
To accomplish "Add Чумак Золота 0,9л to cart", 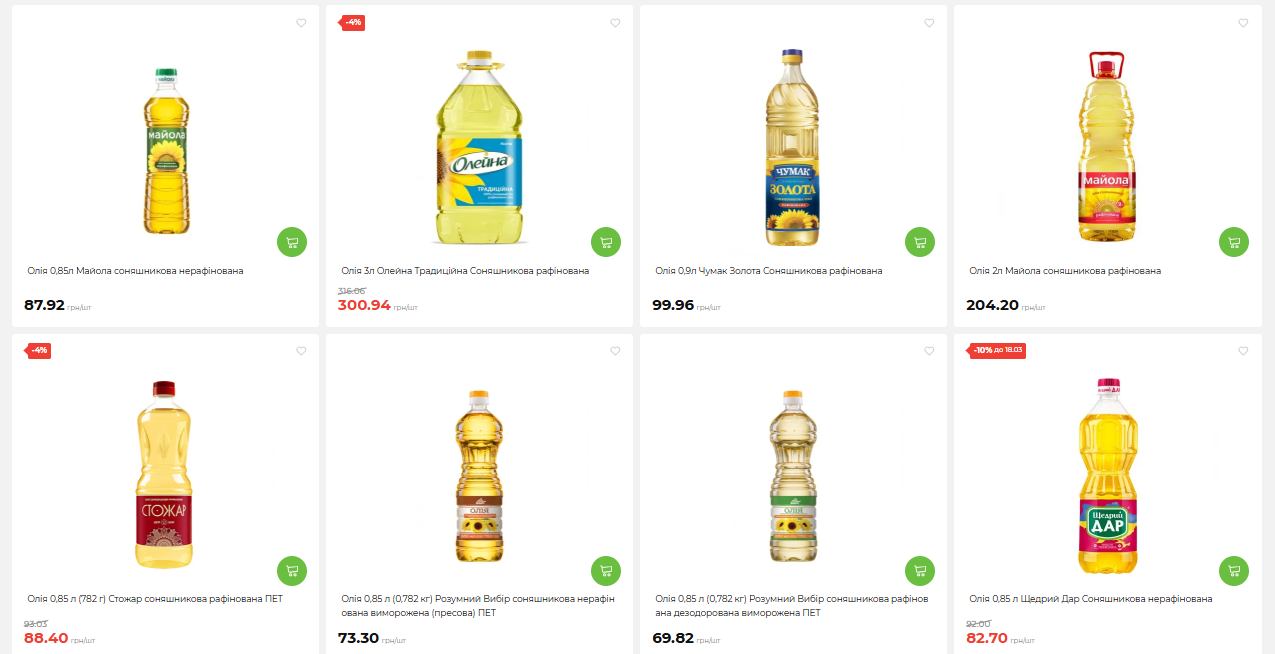I will coord(920,242).
